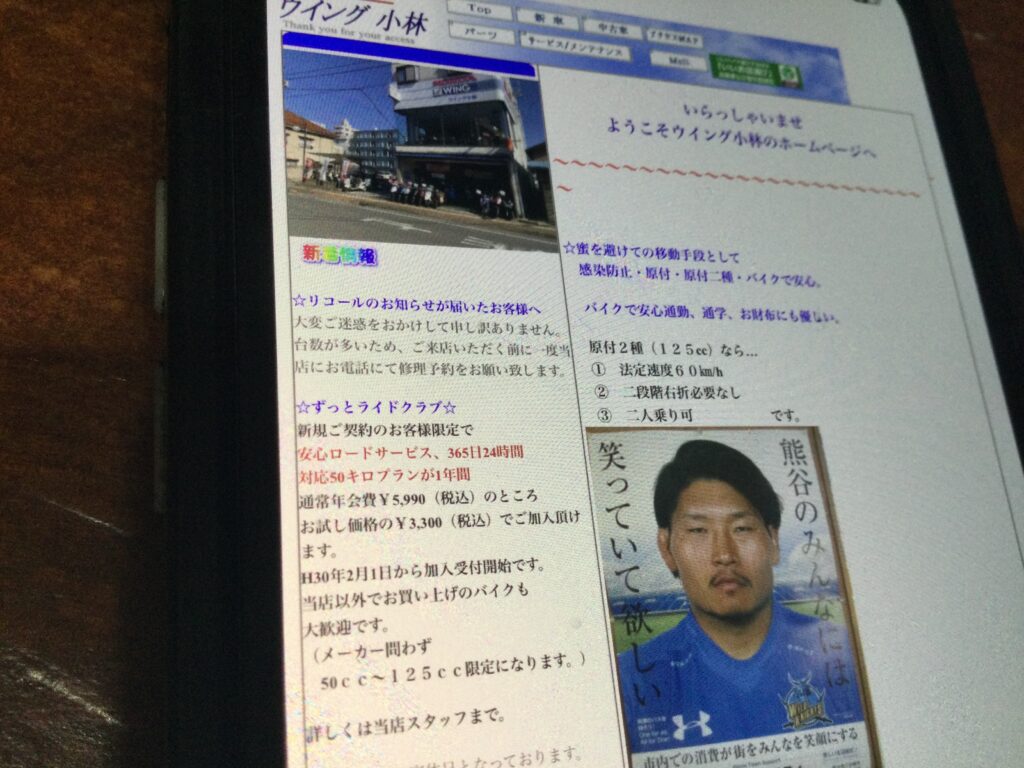This screenshot has height=768, width=1024.
Task: Open the green recycle banner link
Action: [x=756, y=73]
